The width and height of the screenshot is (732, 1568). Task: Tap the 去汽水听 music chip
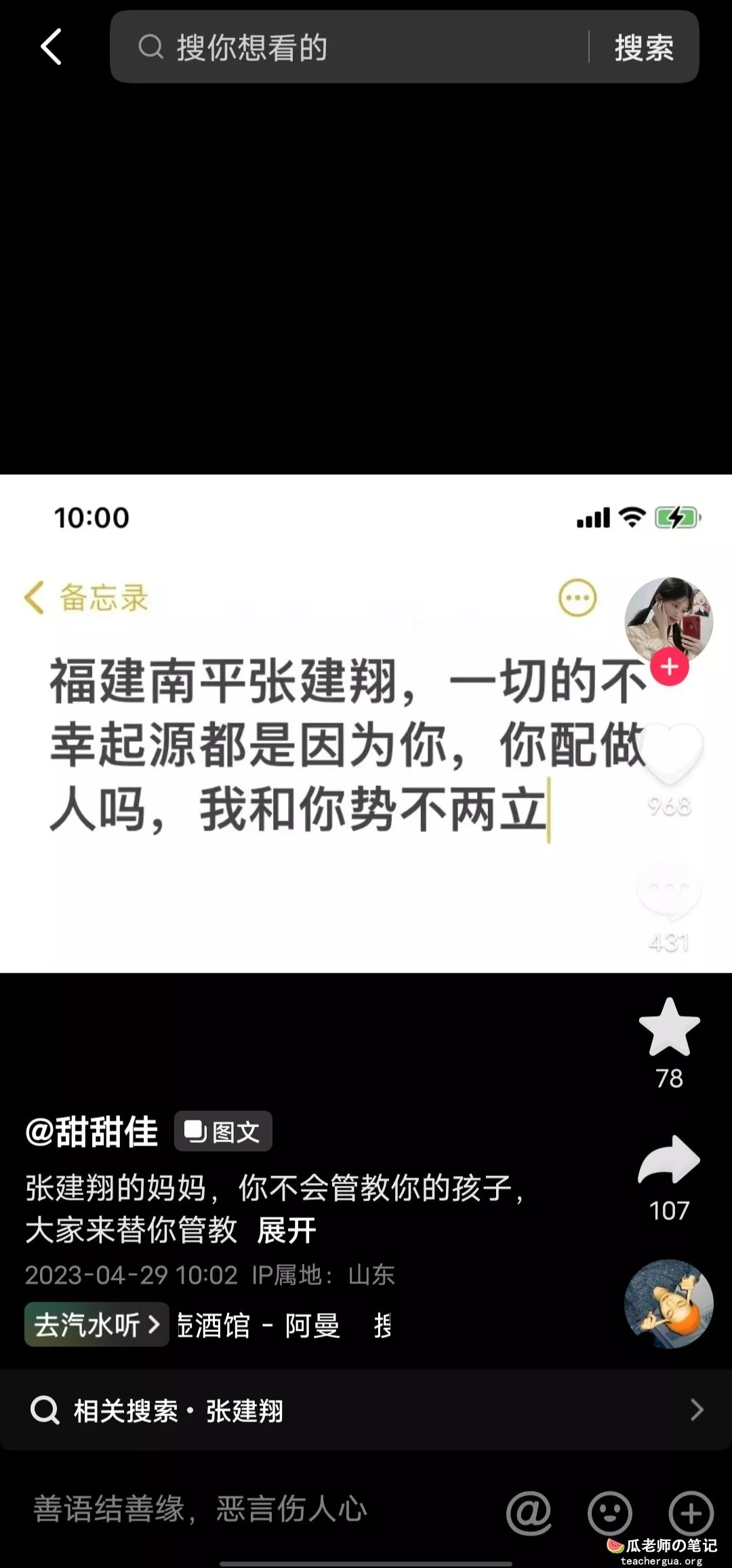coord(96,1324)
